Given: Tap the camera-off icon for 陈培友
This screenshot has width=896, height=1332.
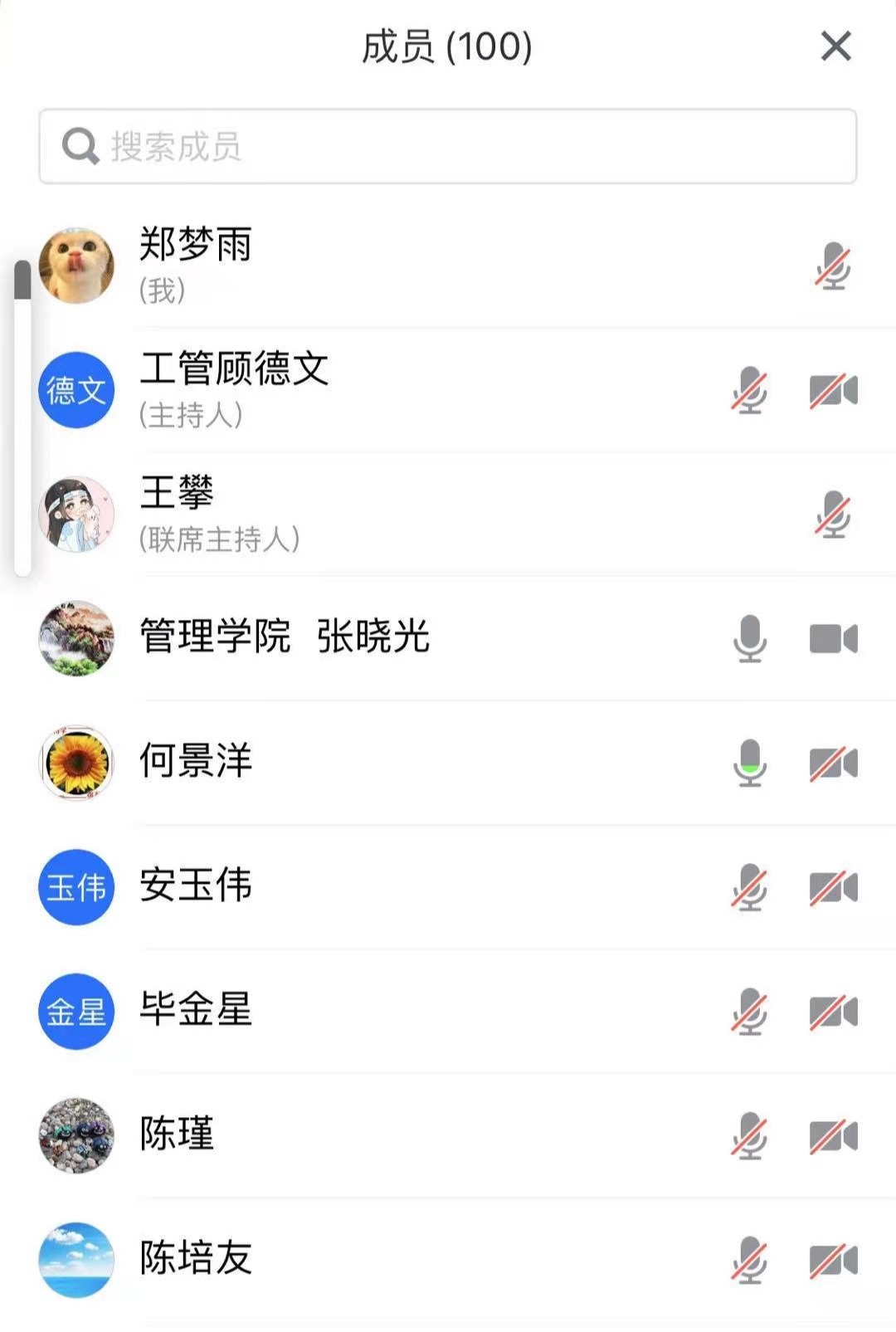Looking at the screenshot, I should [833, 1260].
